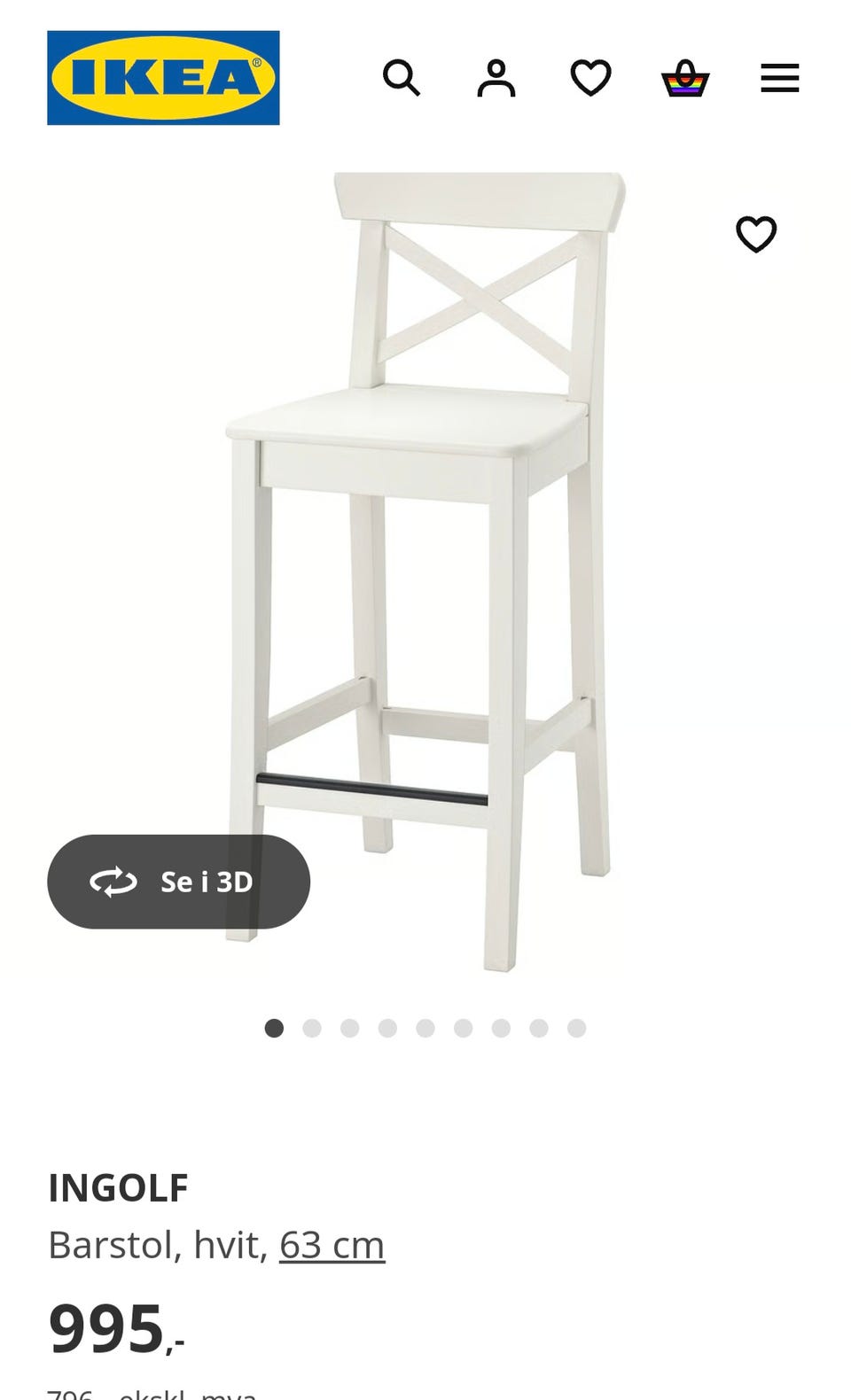Open the user account profile

[x=496, y=78]
